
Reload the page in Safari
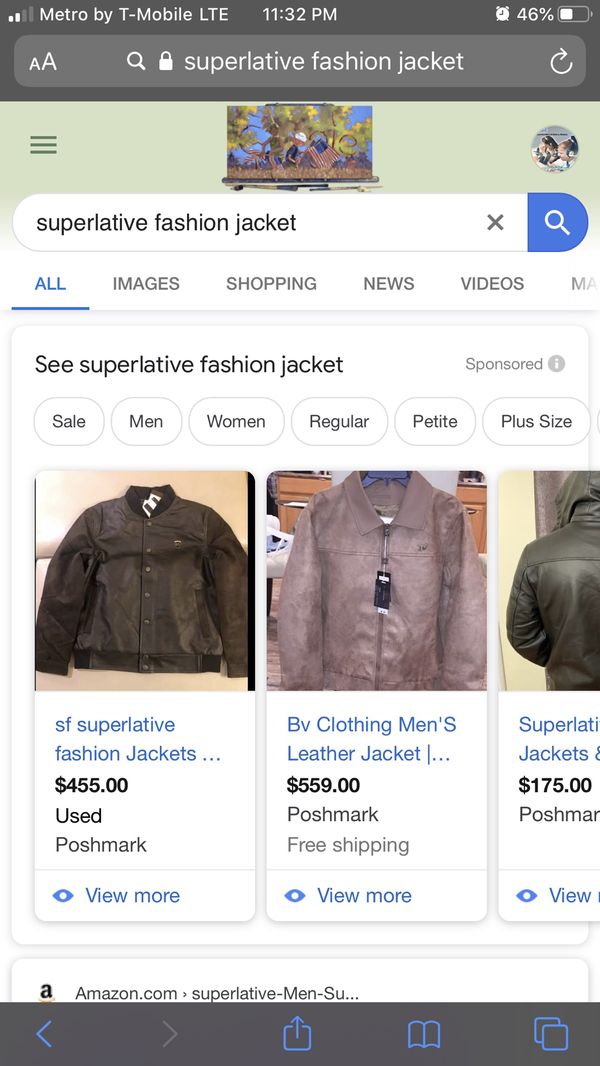pyautogui.click(x=561, y=63)
